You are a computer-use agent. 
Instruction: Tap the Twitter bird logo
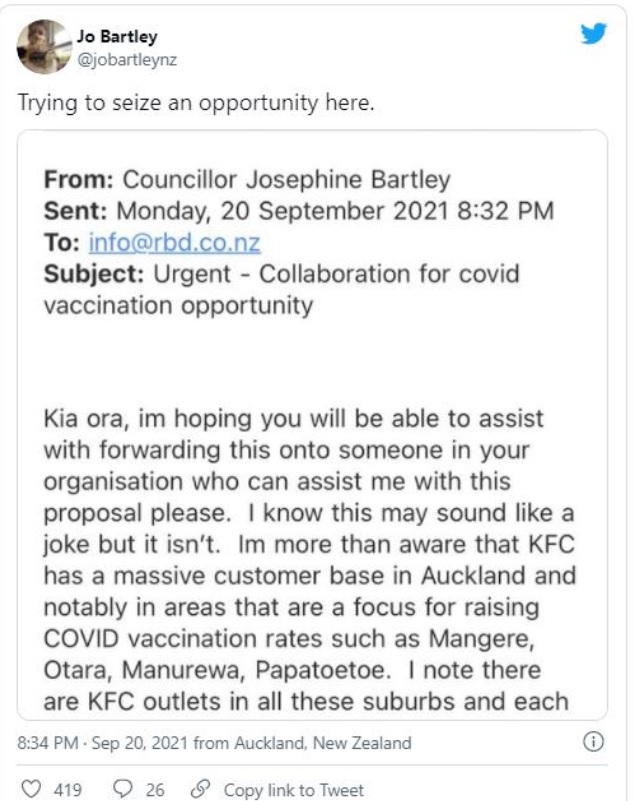(593, 34)
